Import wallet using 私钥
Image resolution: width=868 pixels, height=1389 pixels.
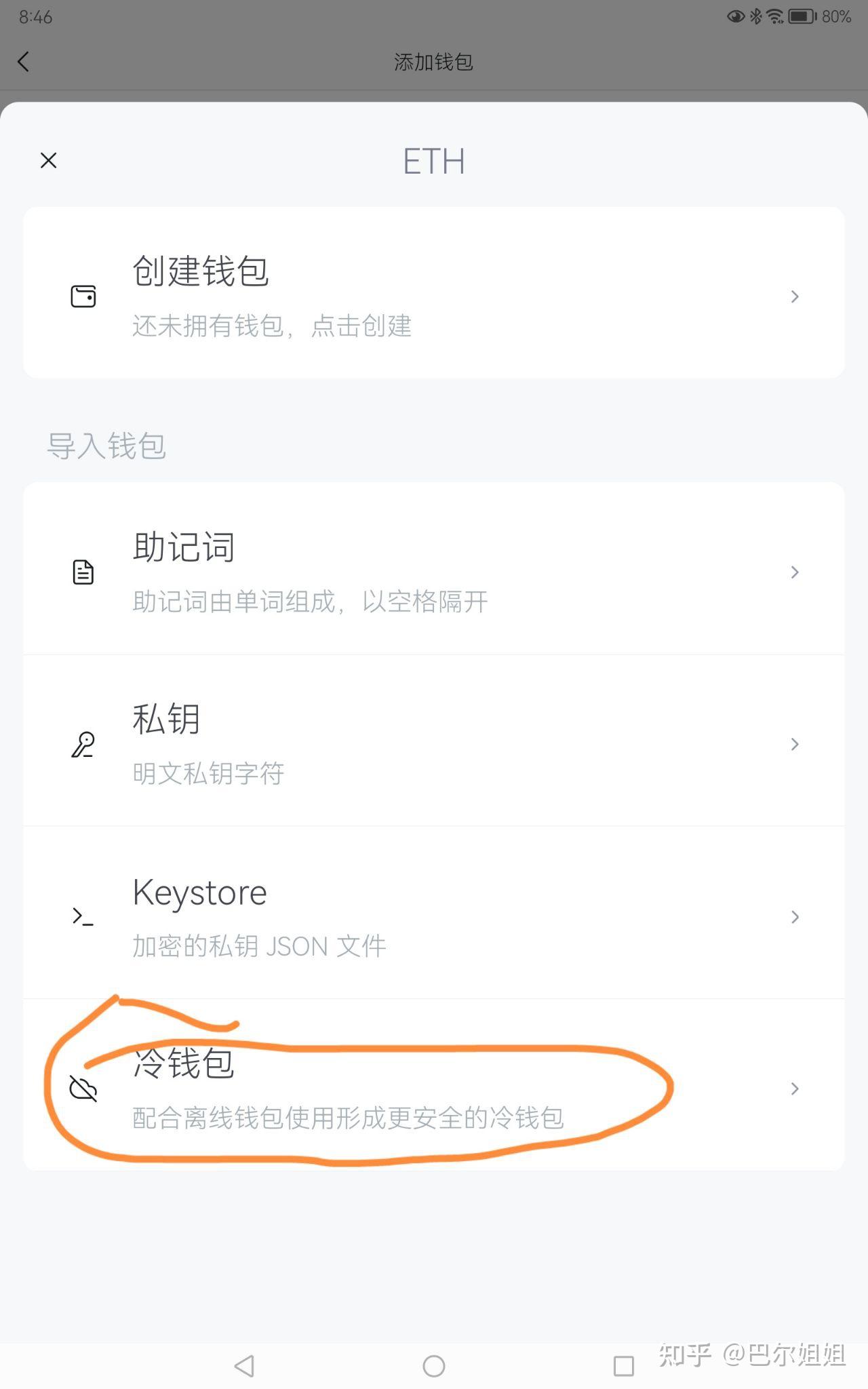click(x=434, y=741)
